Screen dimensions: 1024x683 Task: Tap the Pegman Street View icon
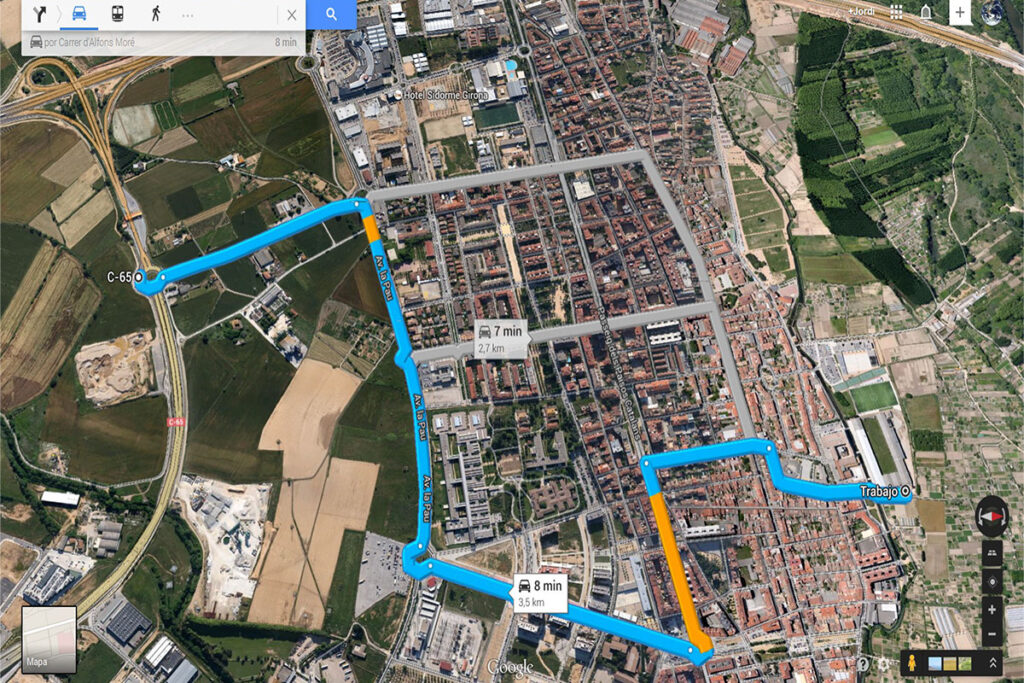pyautogui.click(x=914, y=662)
